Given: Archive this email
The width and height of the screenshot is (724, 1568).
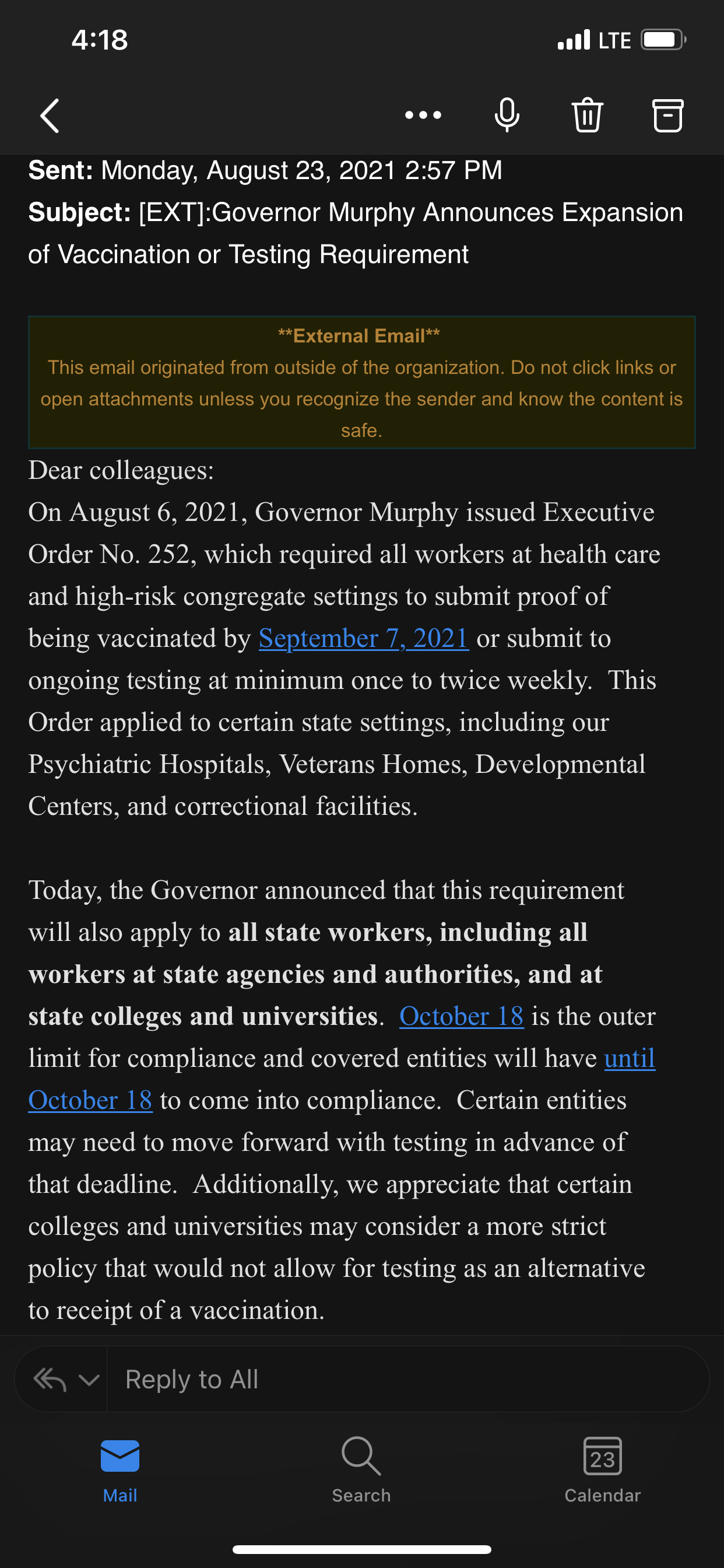Looking at the screenshot, I should click(x=667, y=115).
